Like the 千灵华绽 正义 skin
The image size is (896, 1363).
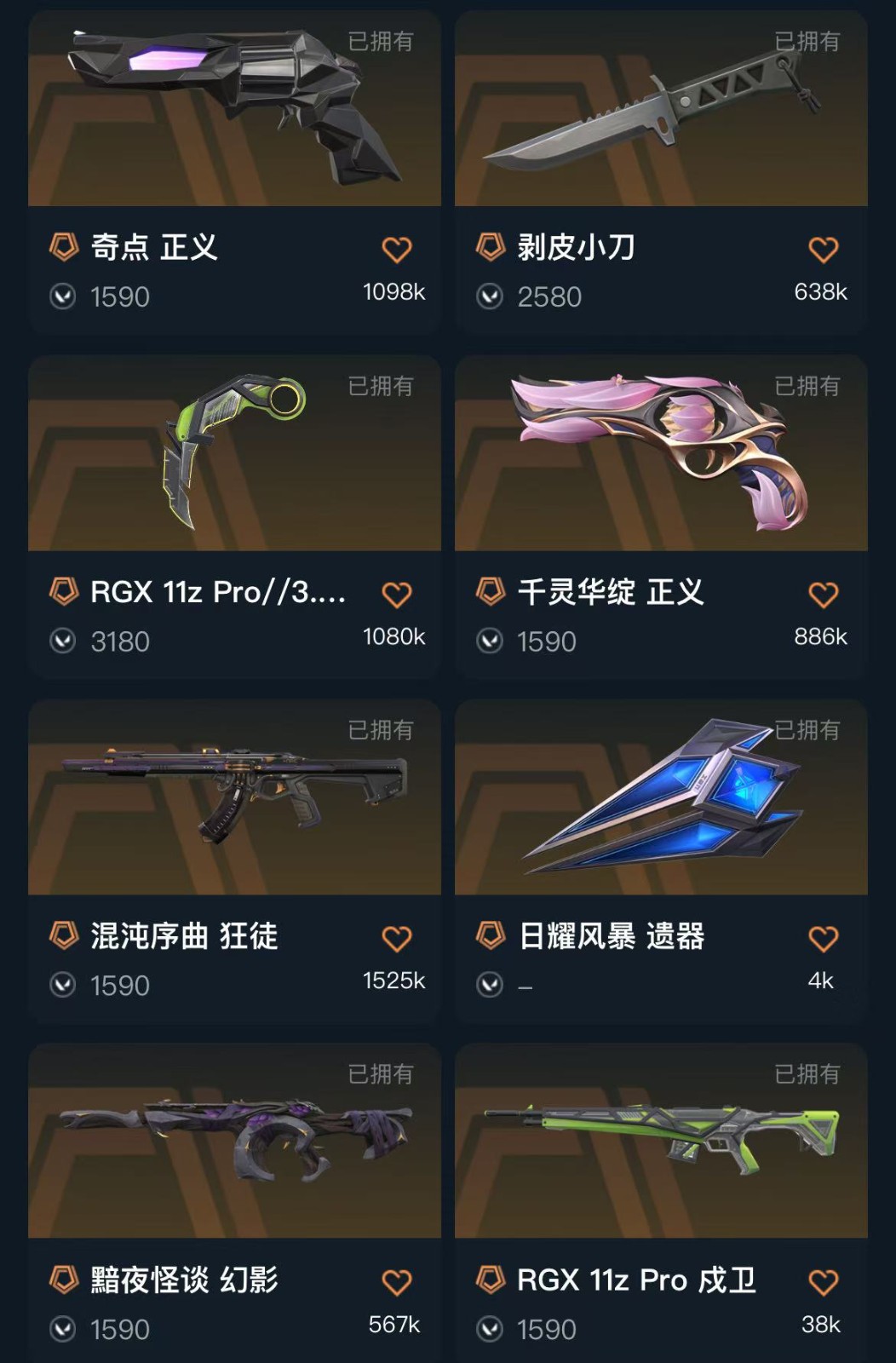823,594
